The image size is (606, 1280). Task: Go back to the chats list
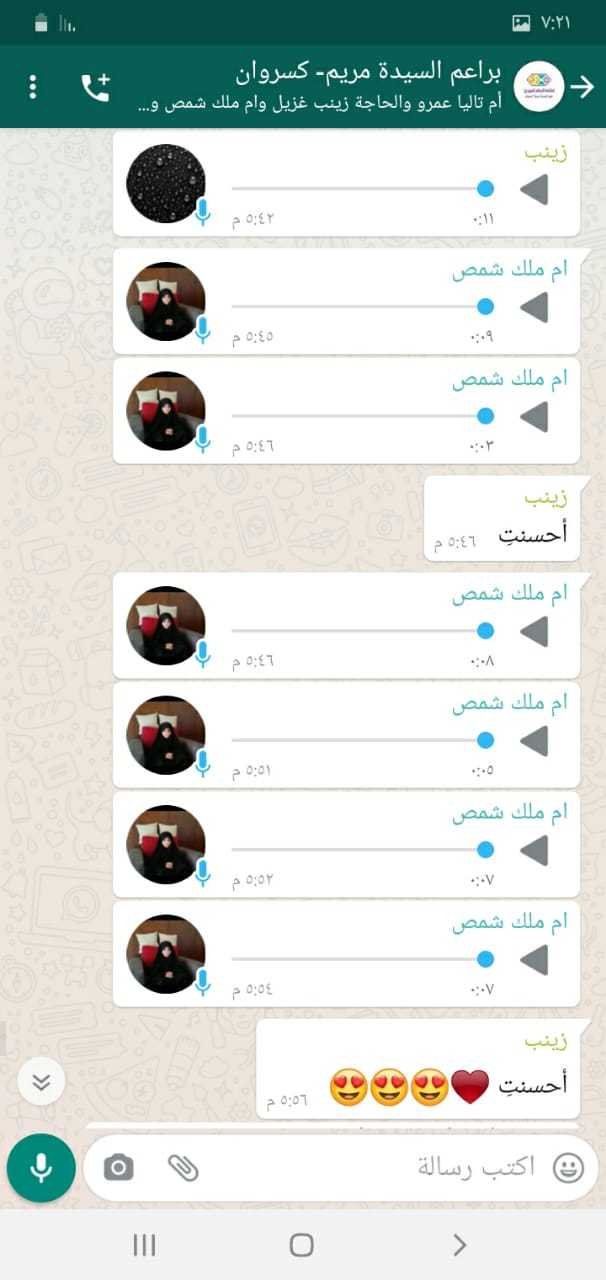582,87
